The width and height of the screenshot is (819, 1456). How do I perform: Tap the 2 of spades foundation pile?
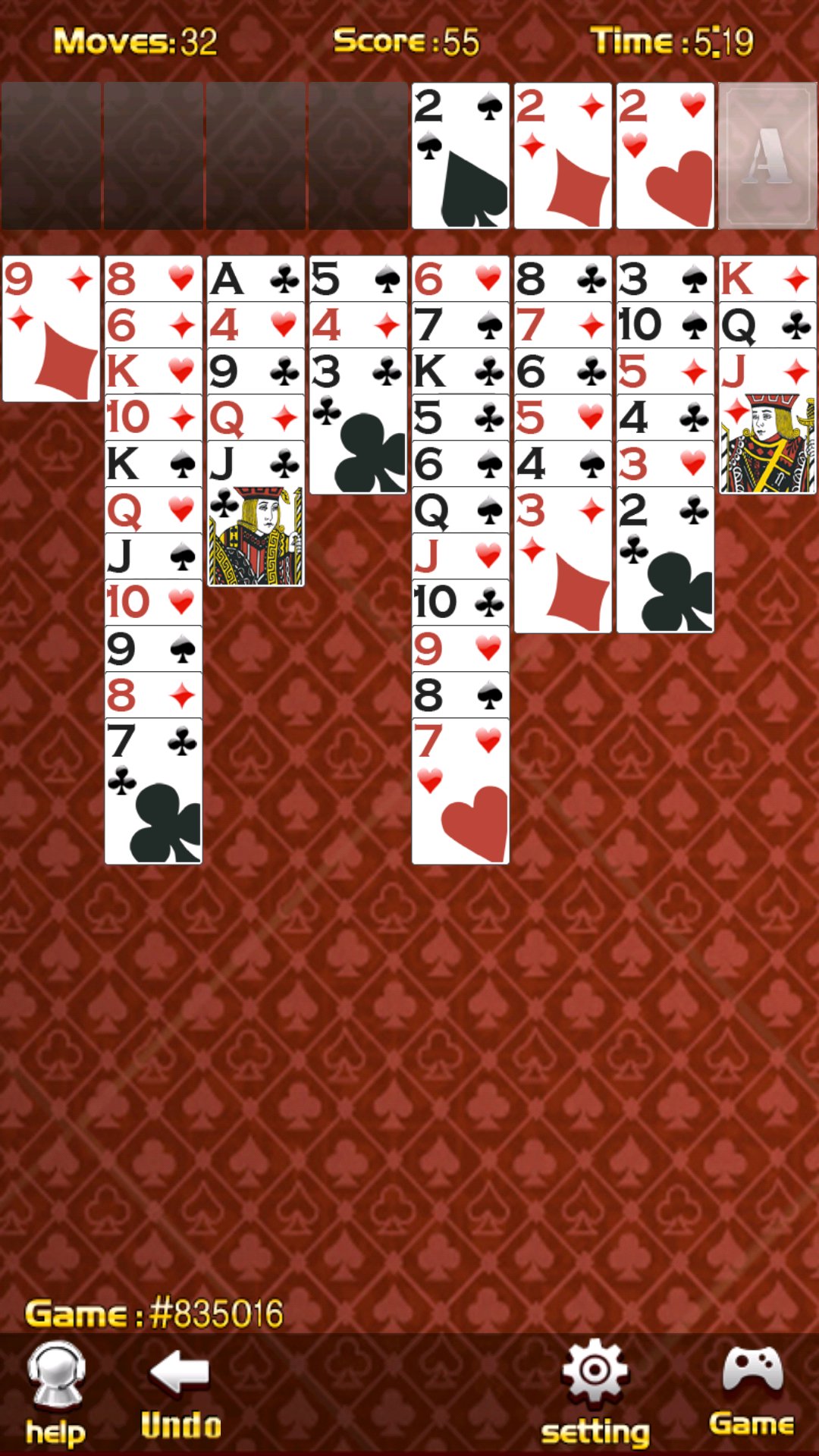tap(460, 155)
